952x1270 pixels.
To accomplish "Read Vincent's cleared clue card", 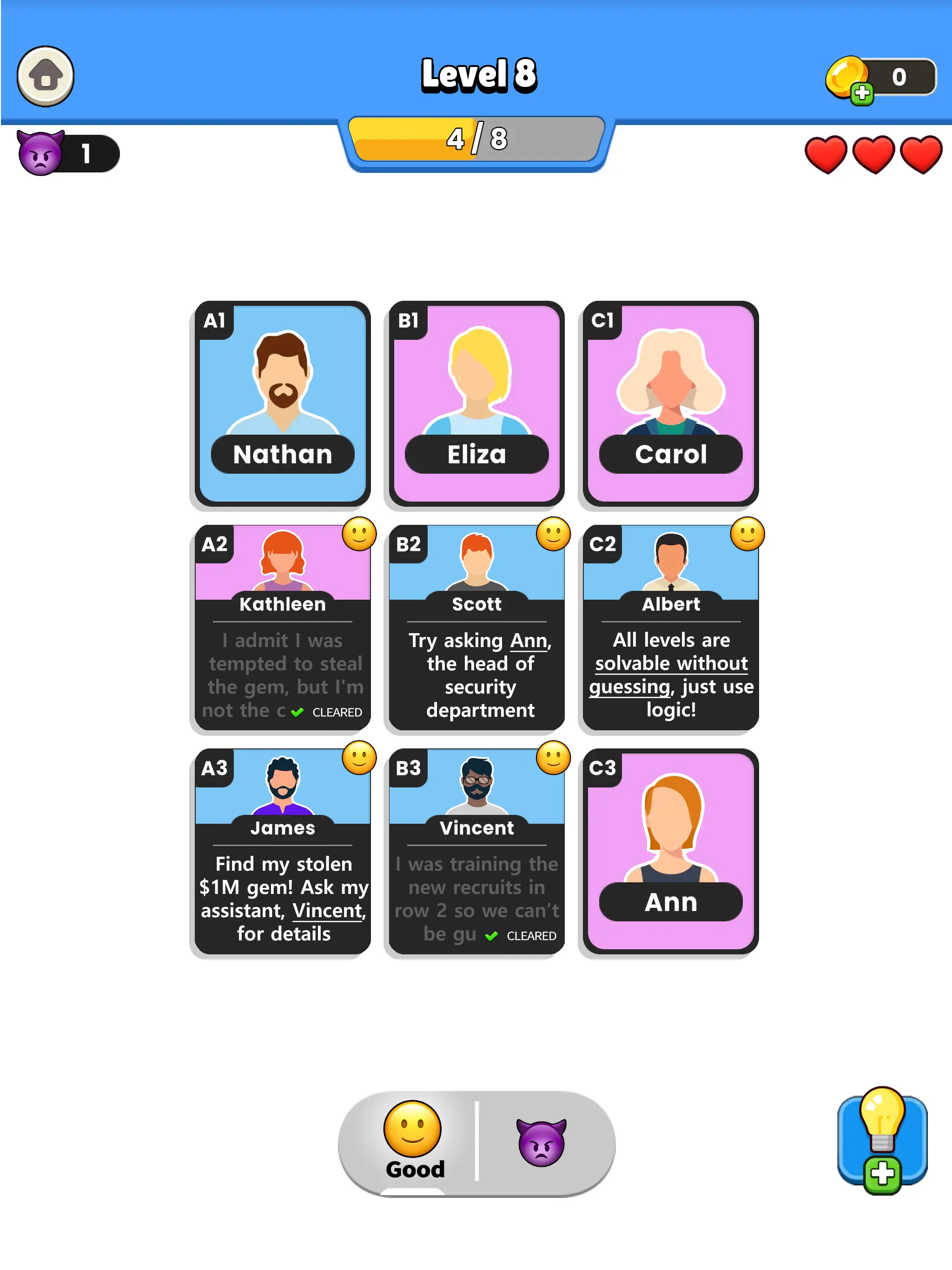I will click(476, 851).
